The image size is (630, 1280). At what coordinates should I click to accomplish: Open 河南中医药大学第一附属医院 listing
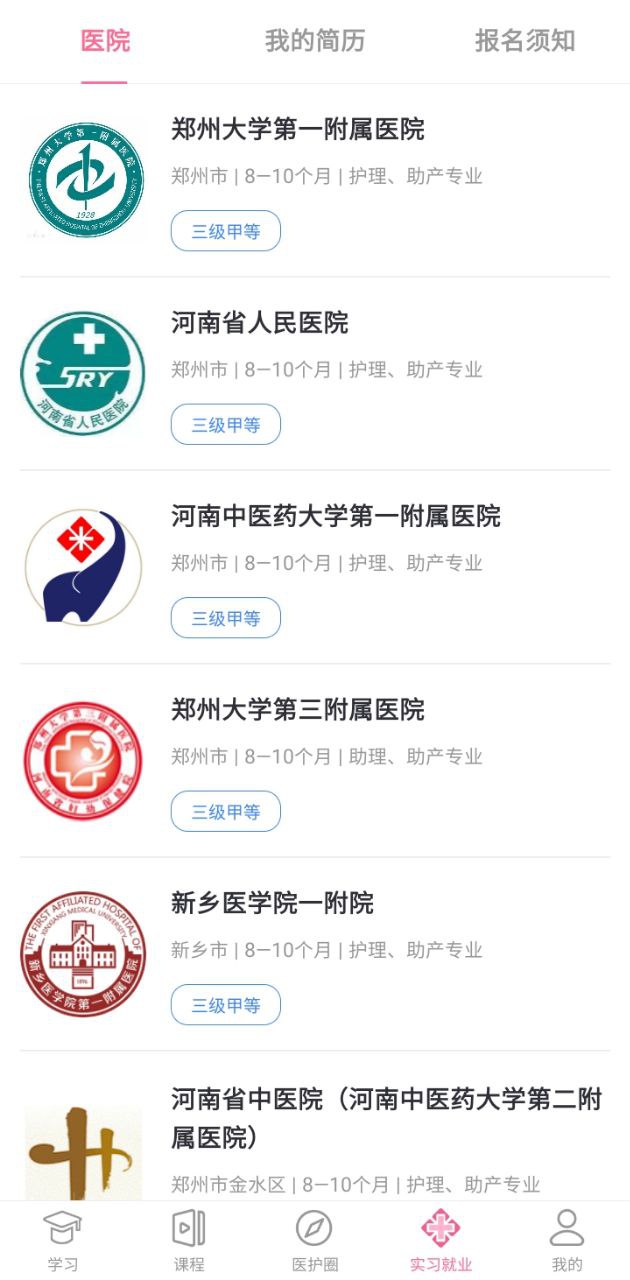click(x=315, y=567)
